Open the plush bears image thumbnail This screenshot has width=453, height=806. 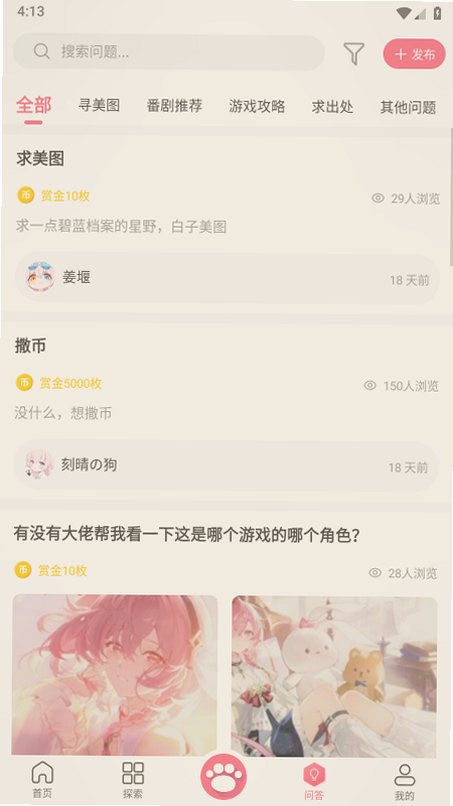334,676
